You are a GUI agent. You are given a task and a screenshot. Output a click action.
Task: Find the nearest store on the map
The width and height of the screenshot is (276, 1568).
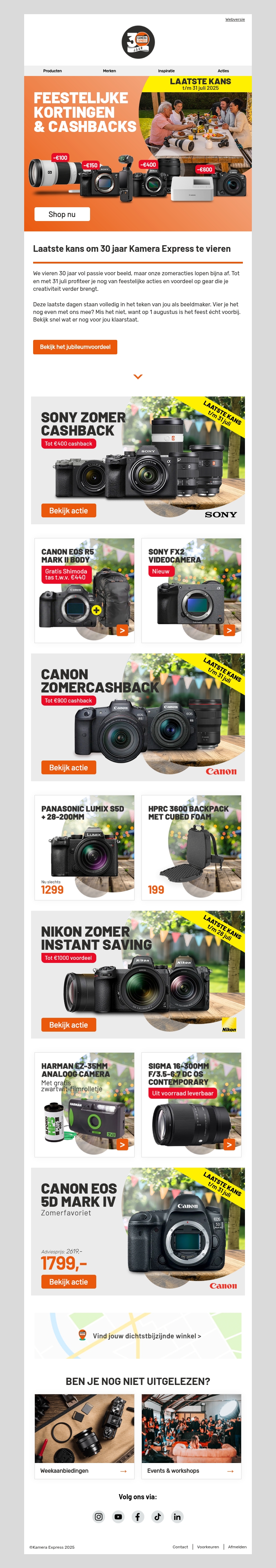pyautogui.click(x=147, y=1336)
